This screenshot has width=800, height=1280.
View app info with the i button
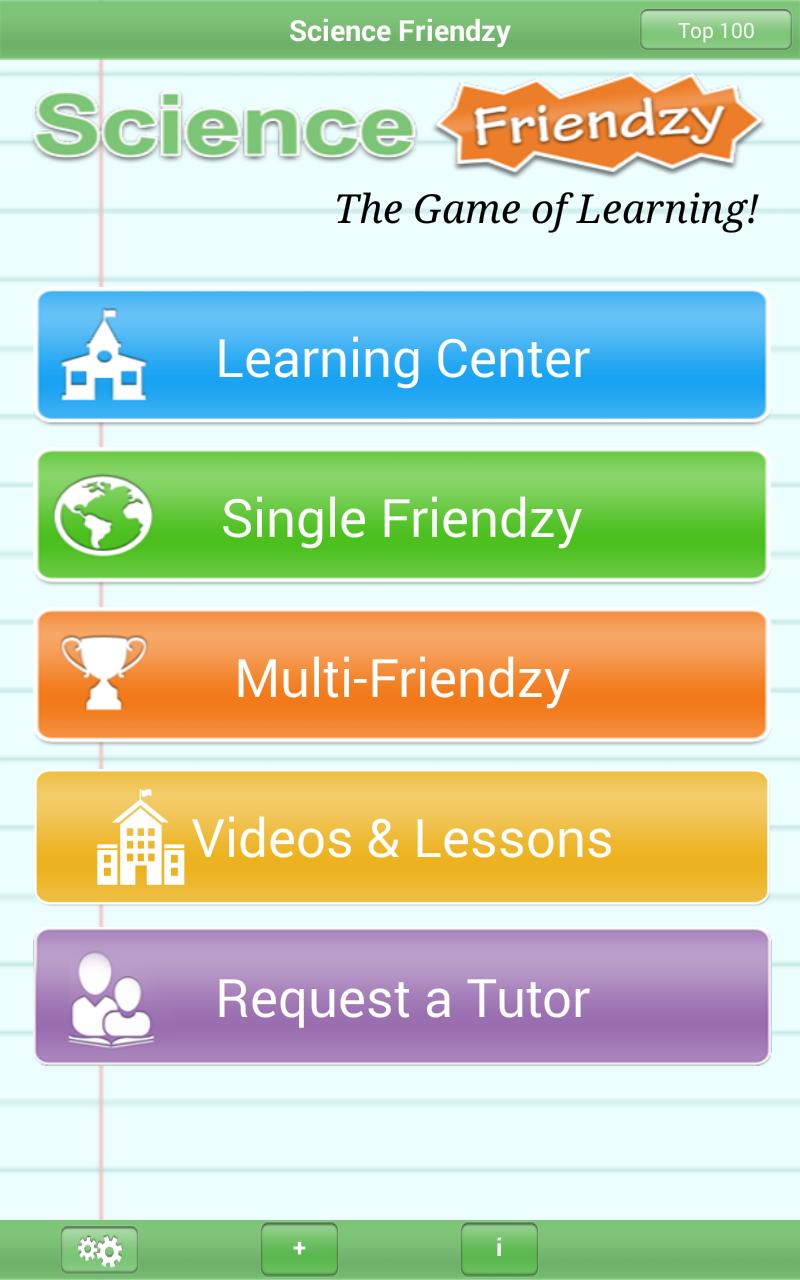point(499,1249)
